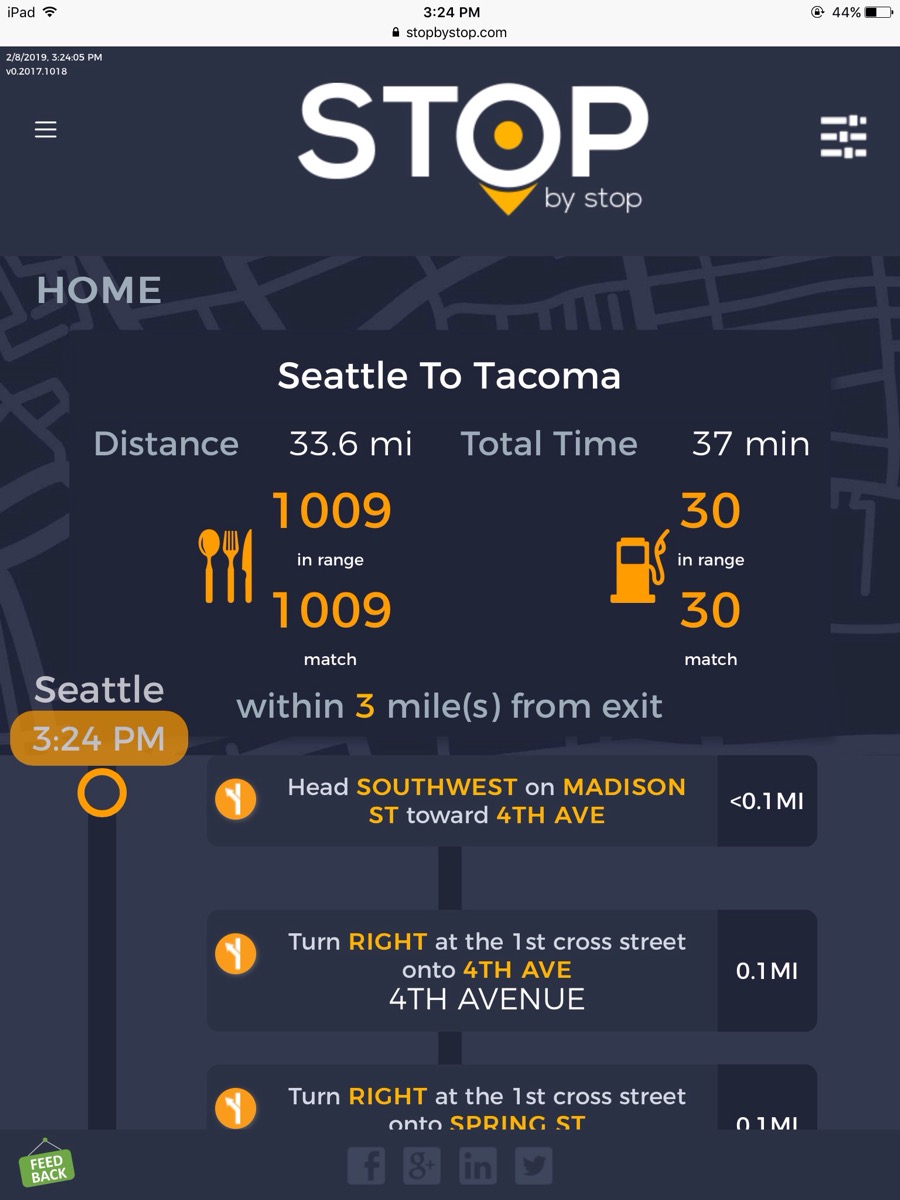Open the Google Plus social link
This screenshot has height=1200, width=900.
pyautogui.click(x=422, y=1166)
